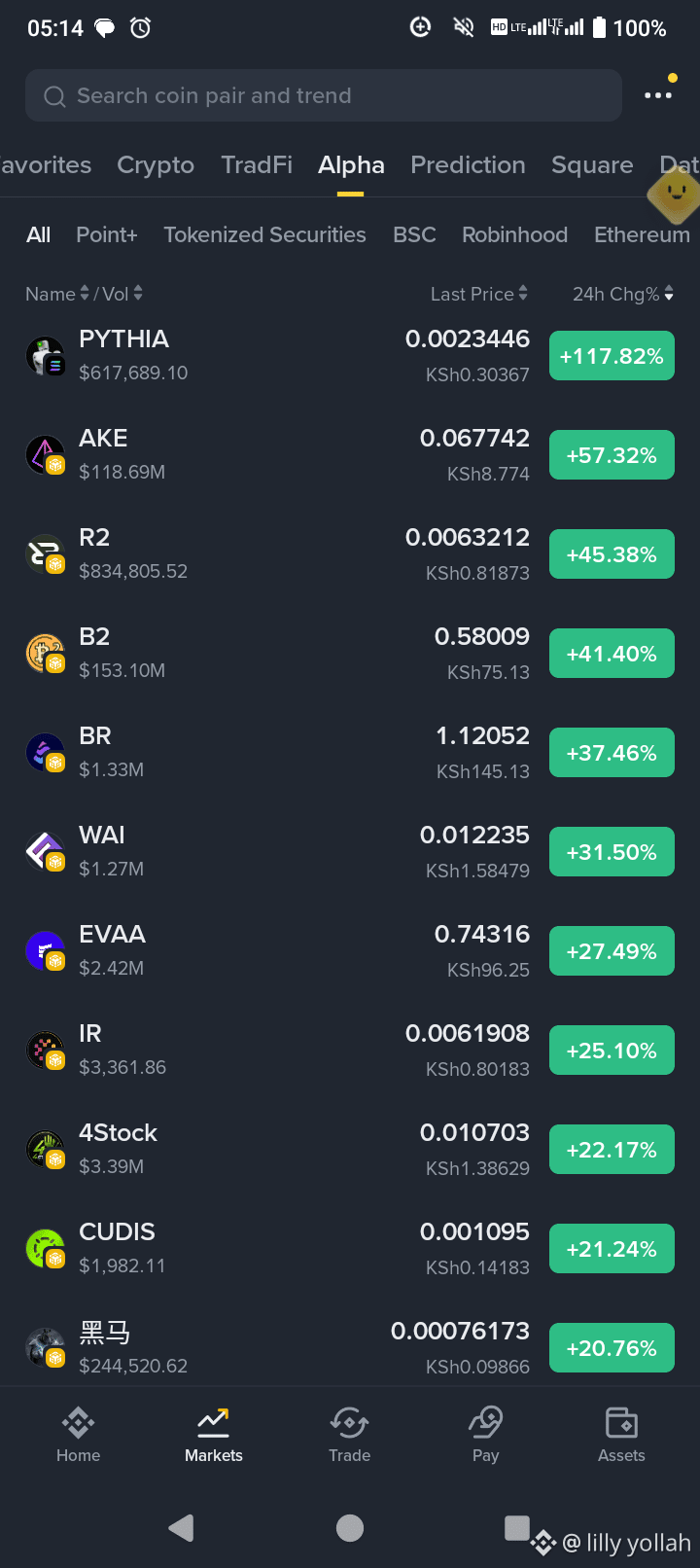The image size is (700, 1568).
Task: Open the Assets tab
Action: [621, 1435]
